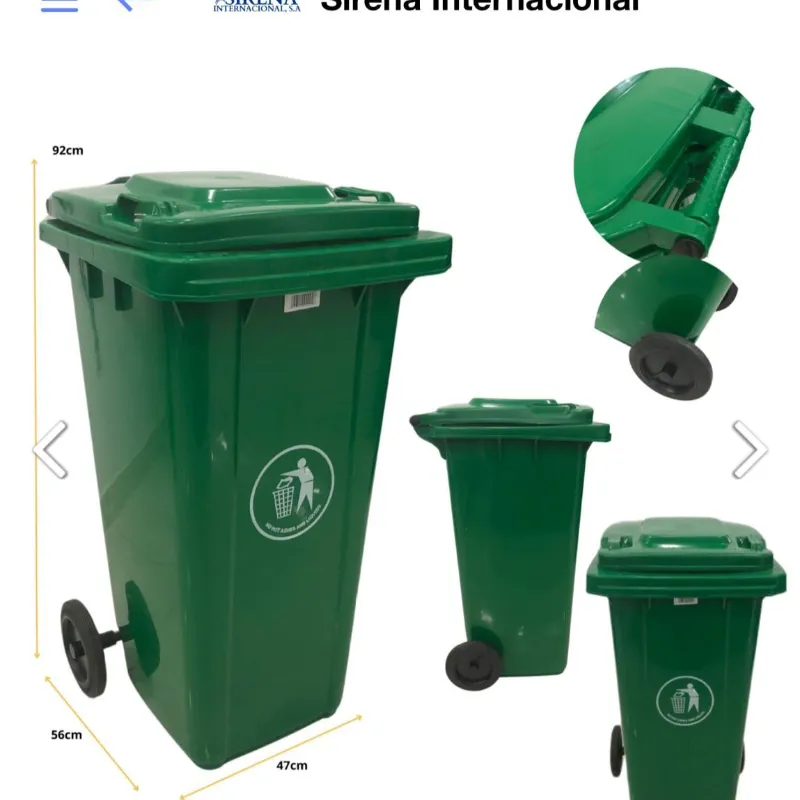Go to the previous product image
The image size is (800, 800).
pos(51,449)
